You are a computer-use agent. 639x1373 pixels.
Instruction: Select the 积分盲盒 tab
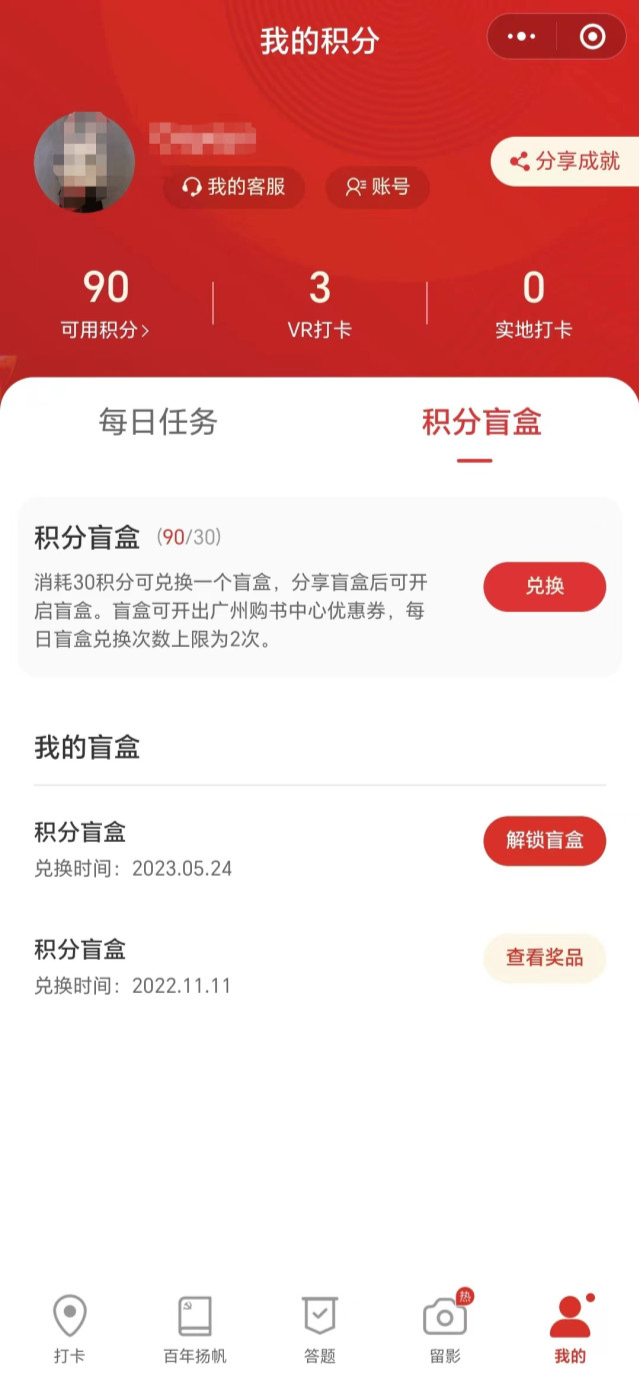[481, 422]
